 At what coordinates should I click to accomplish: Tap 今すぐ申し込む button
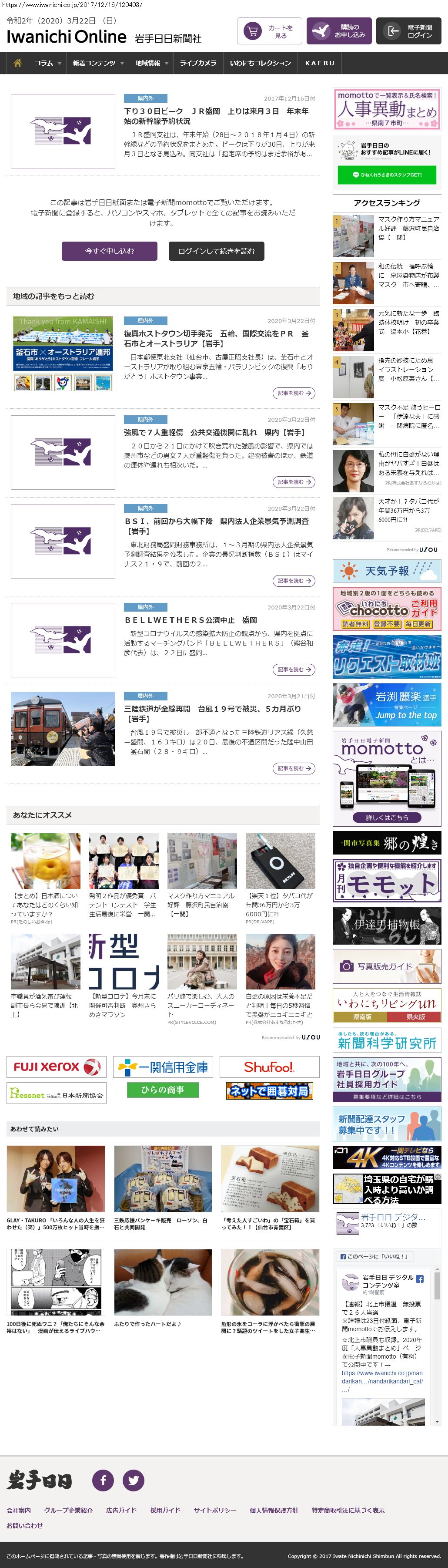pyautogui.click(x=110, y=251)
